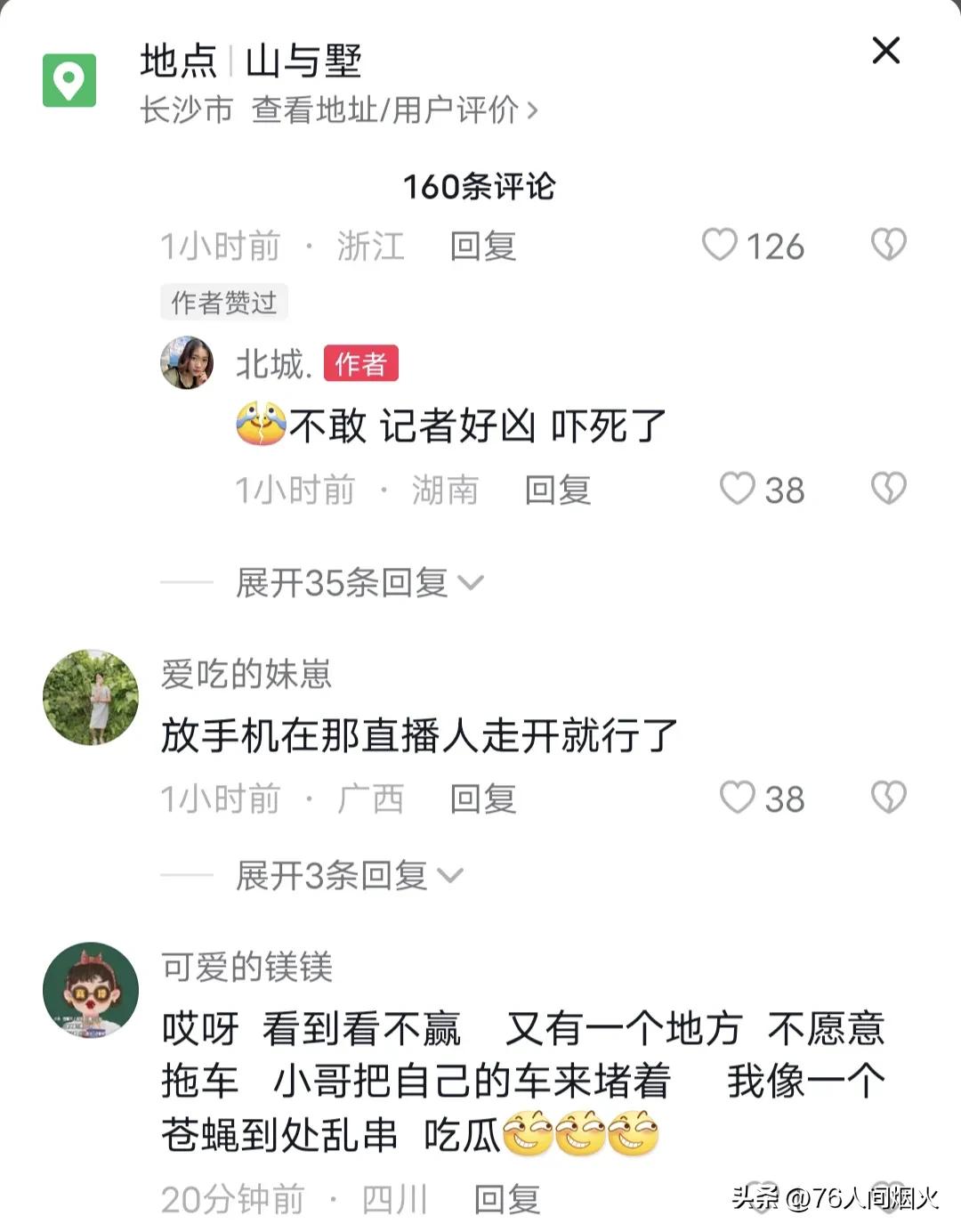Click the dislike icon on the 126-like comment
Image resolution: width=961 pixels, height=1232 pixels.
click(x=889, y=245)
